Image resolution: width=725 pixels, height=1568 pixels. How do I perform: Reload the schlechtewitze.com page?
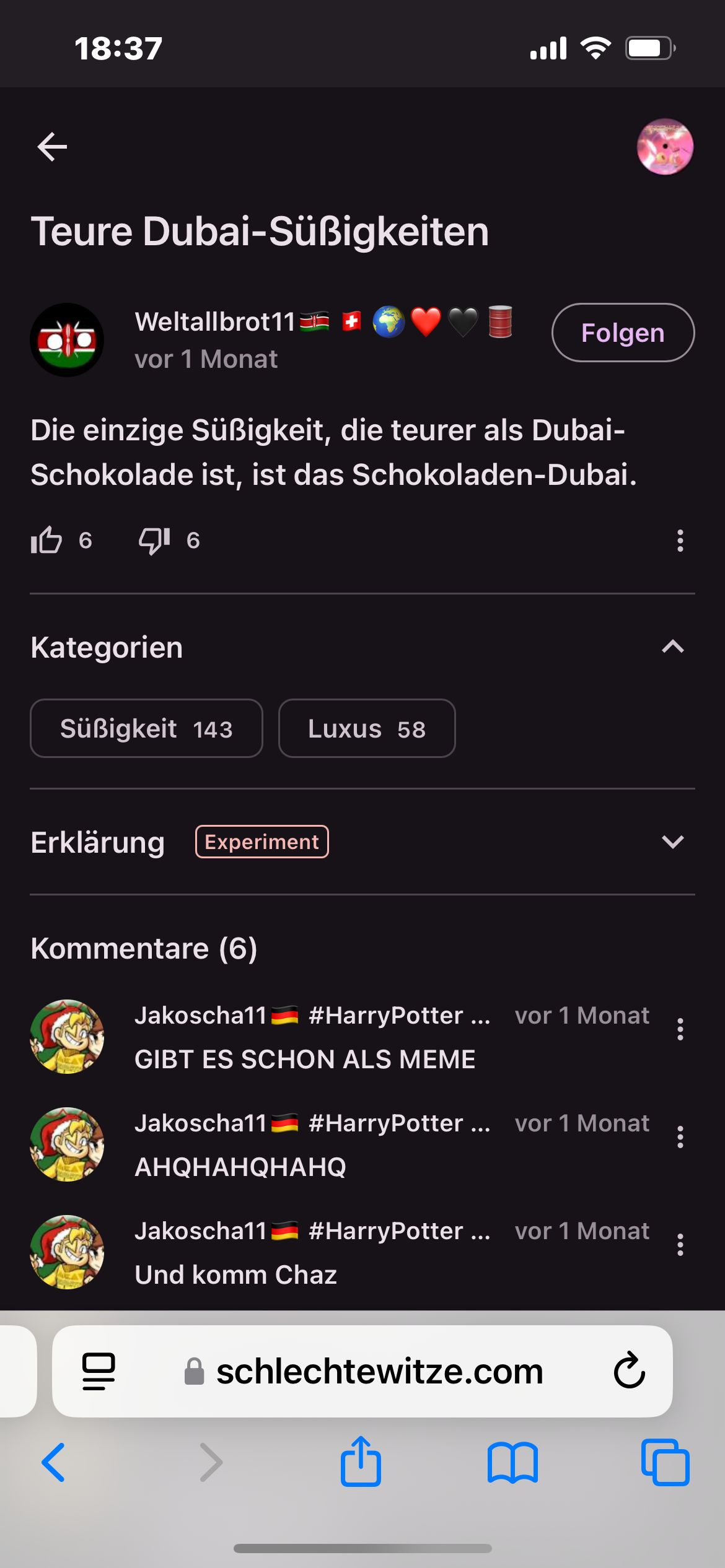[629, 1371]
